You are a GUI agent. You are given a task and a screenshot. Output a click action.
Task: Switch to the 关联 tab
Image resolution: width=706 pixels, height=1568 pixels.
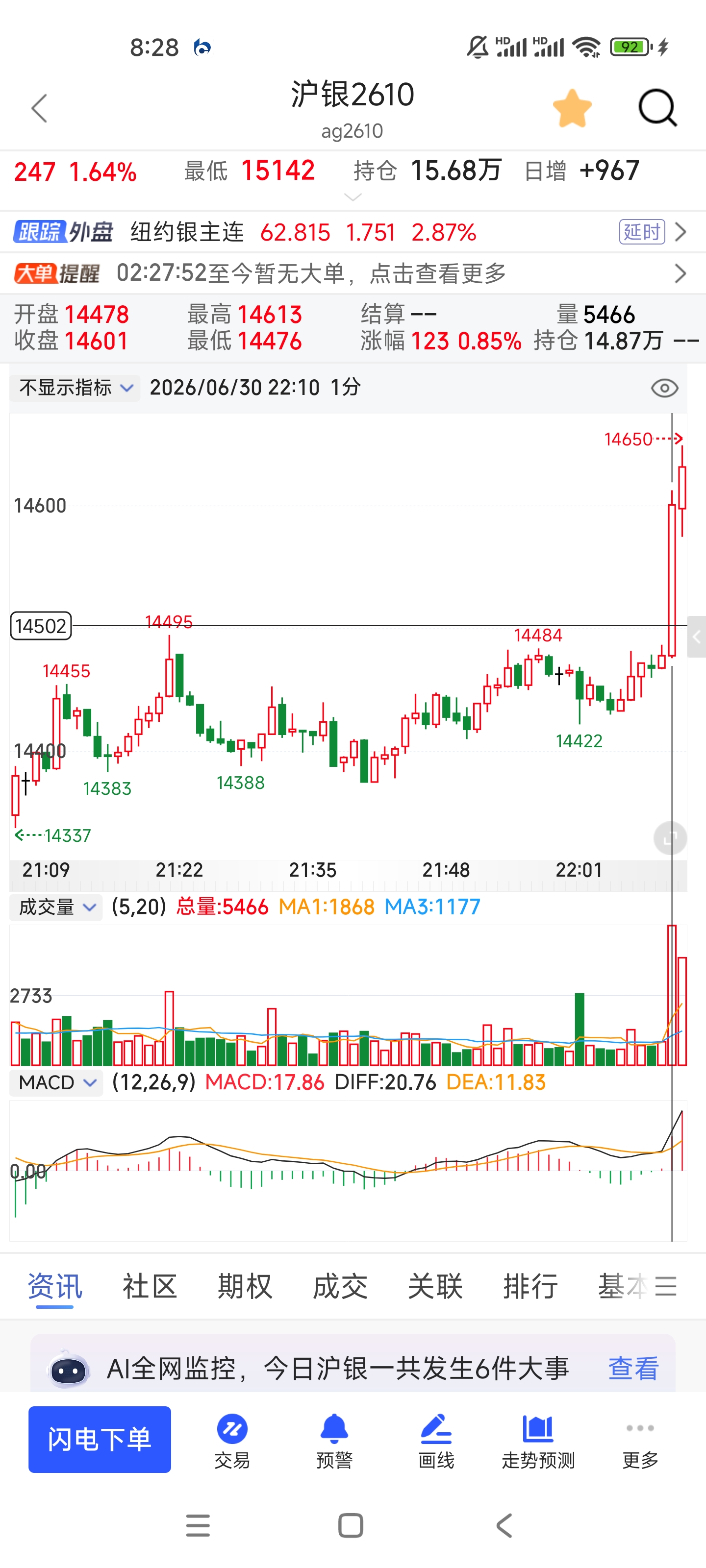click(435, 1286)
